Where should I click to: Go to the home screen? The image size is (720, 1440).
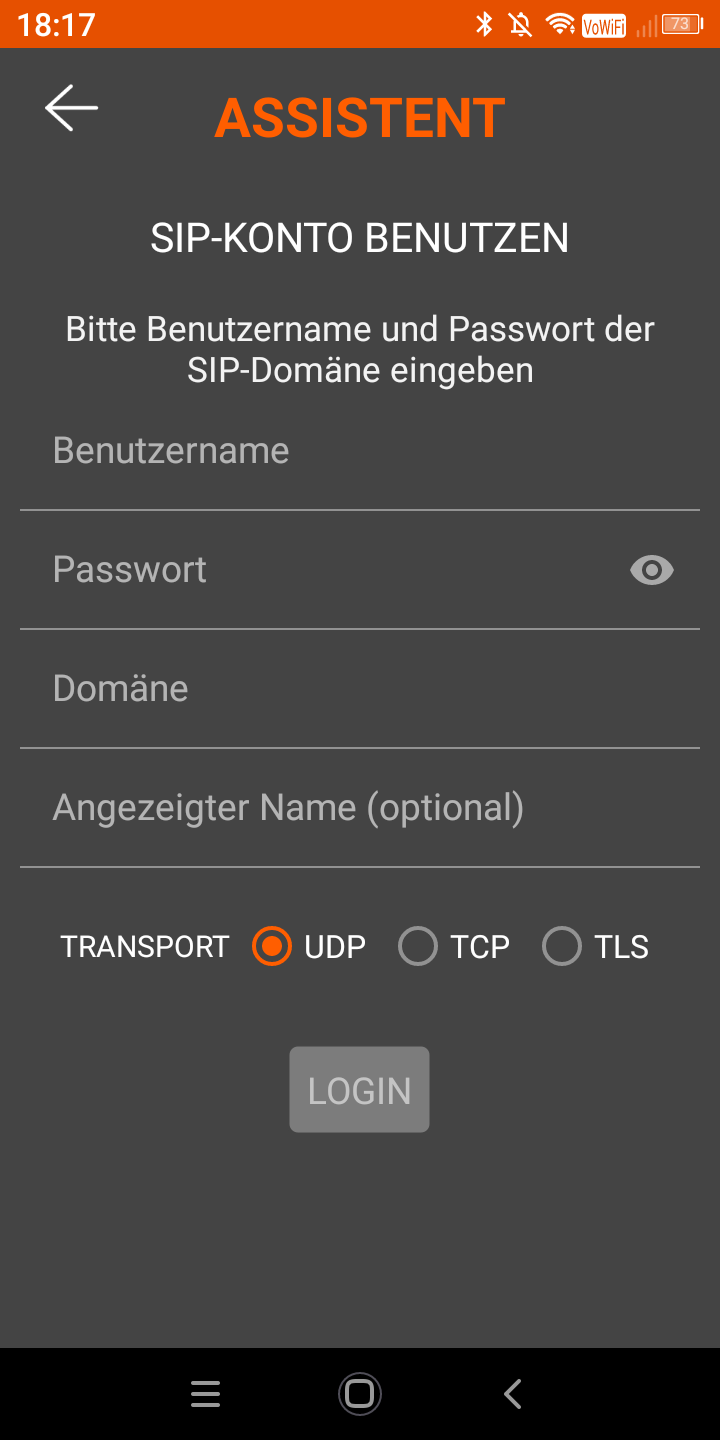pyautogui.click(x=360, y=1394)
